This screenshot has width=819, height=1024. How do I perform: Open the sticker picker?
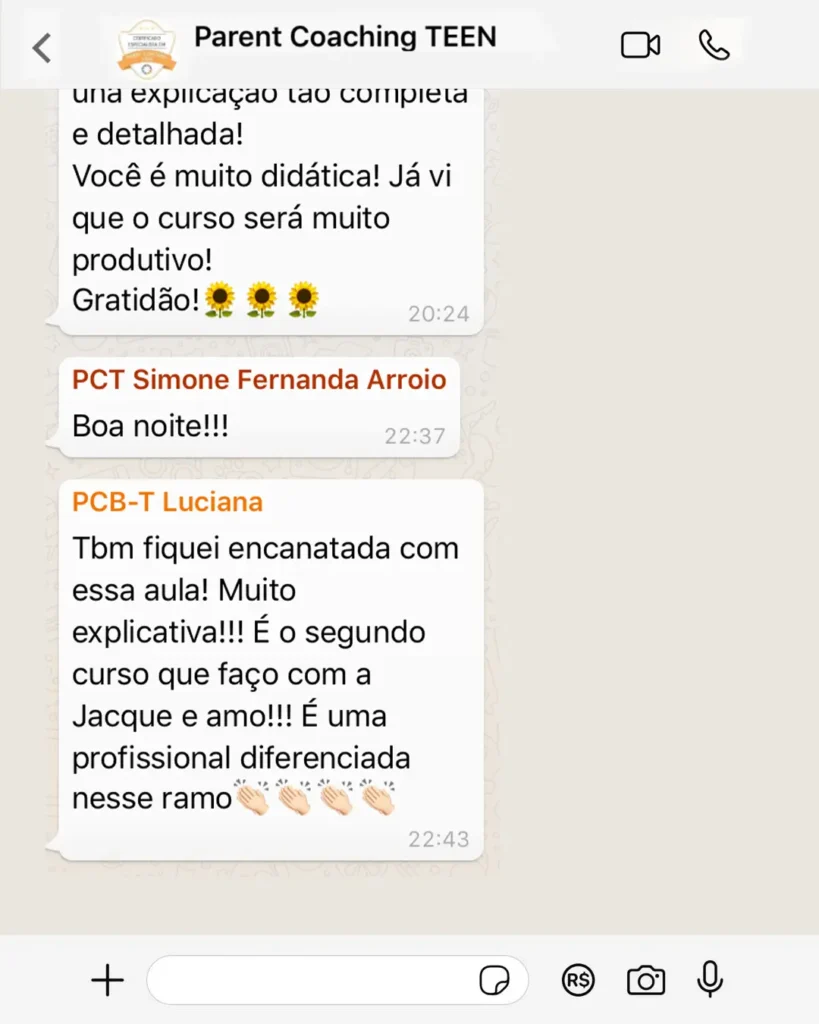point(494,981)
